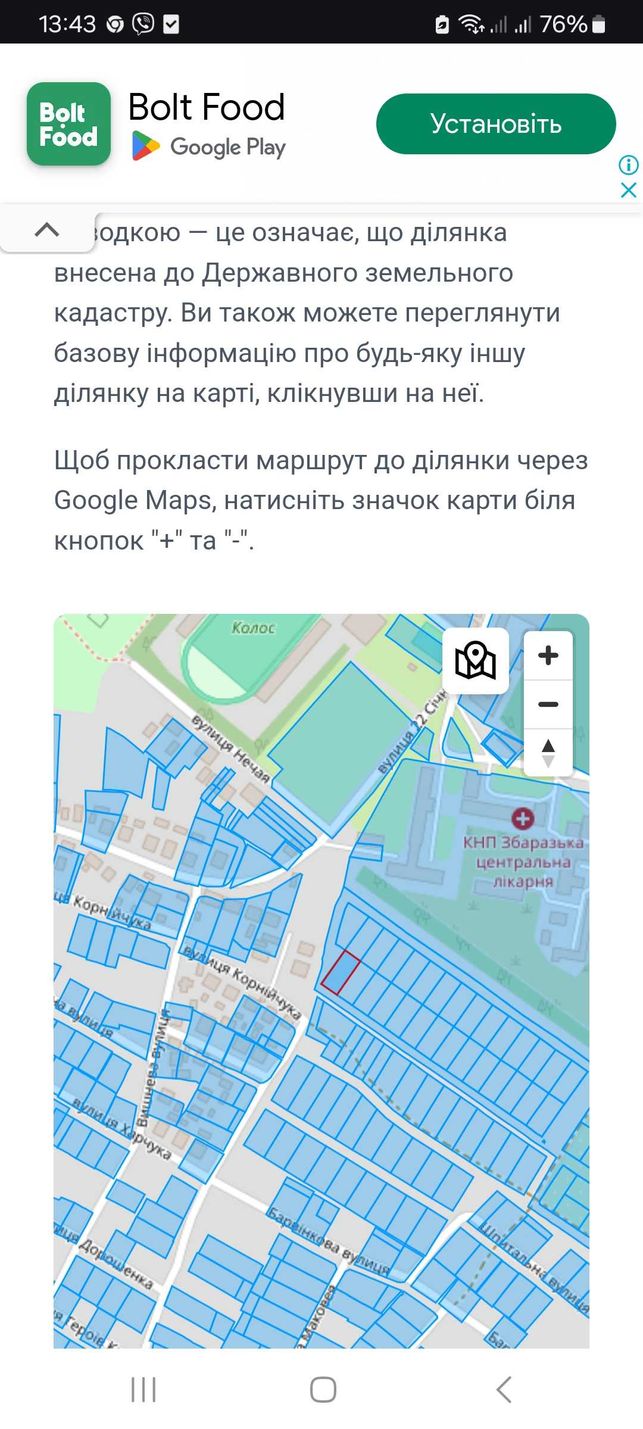Go to the home screen

tap(323, 1389)
